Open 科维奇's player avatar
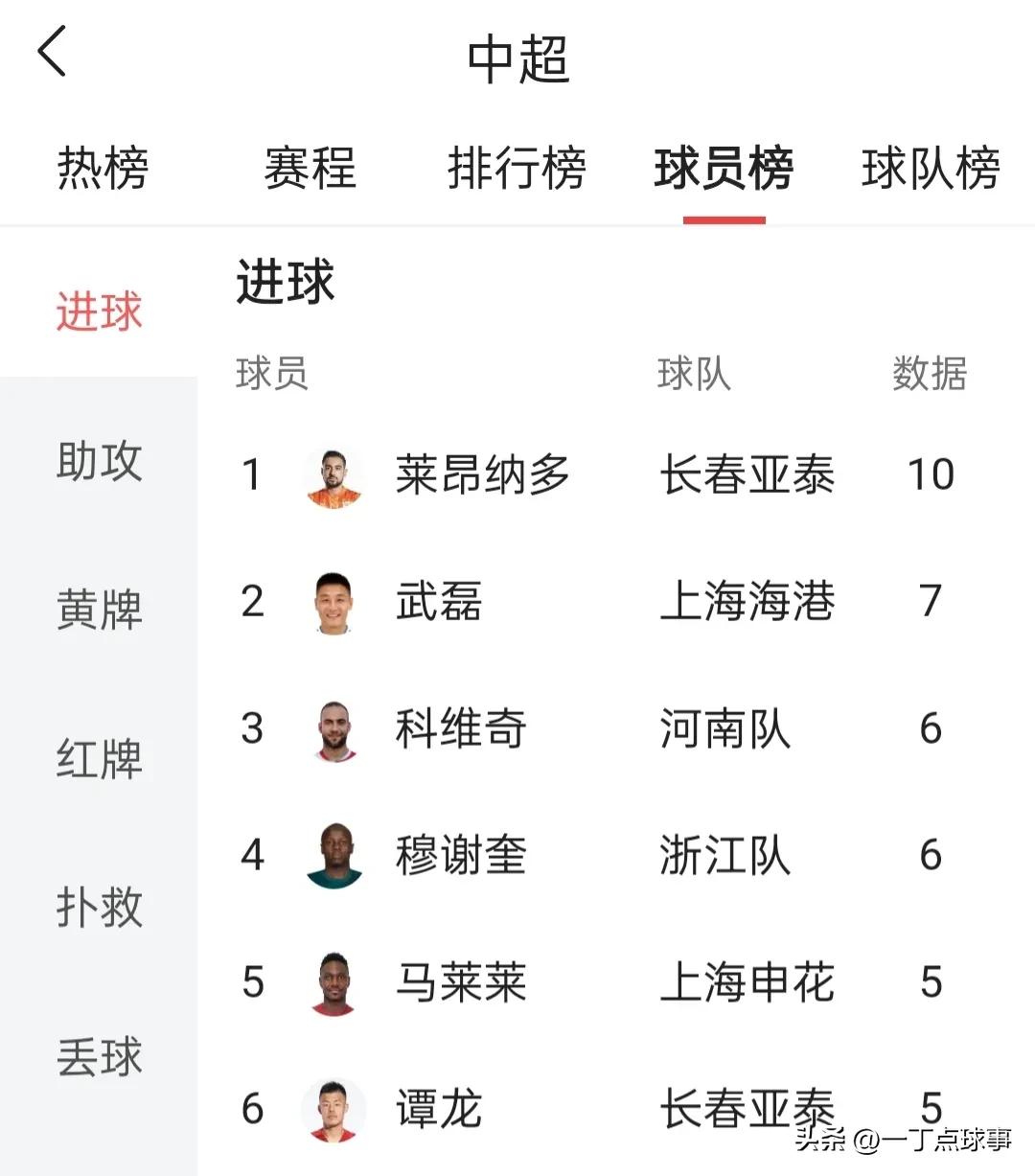Image resolution: width=1035 pixels, height=1176 pixels. click(x=333, y=728)
